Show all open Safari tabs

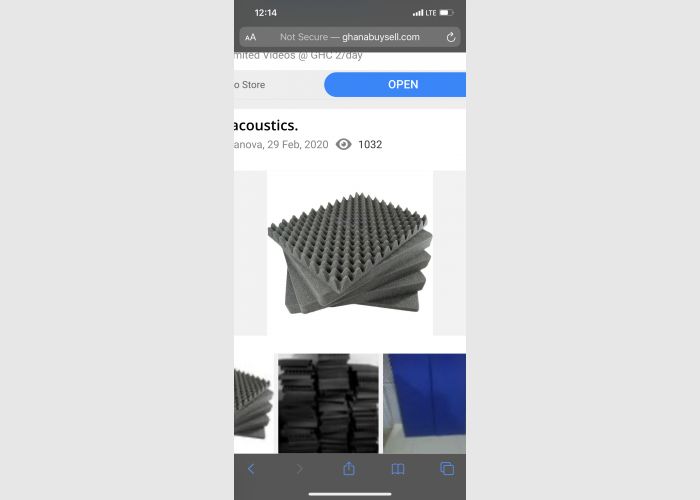click(x=447, y=468)
